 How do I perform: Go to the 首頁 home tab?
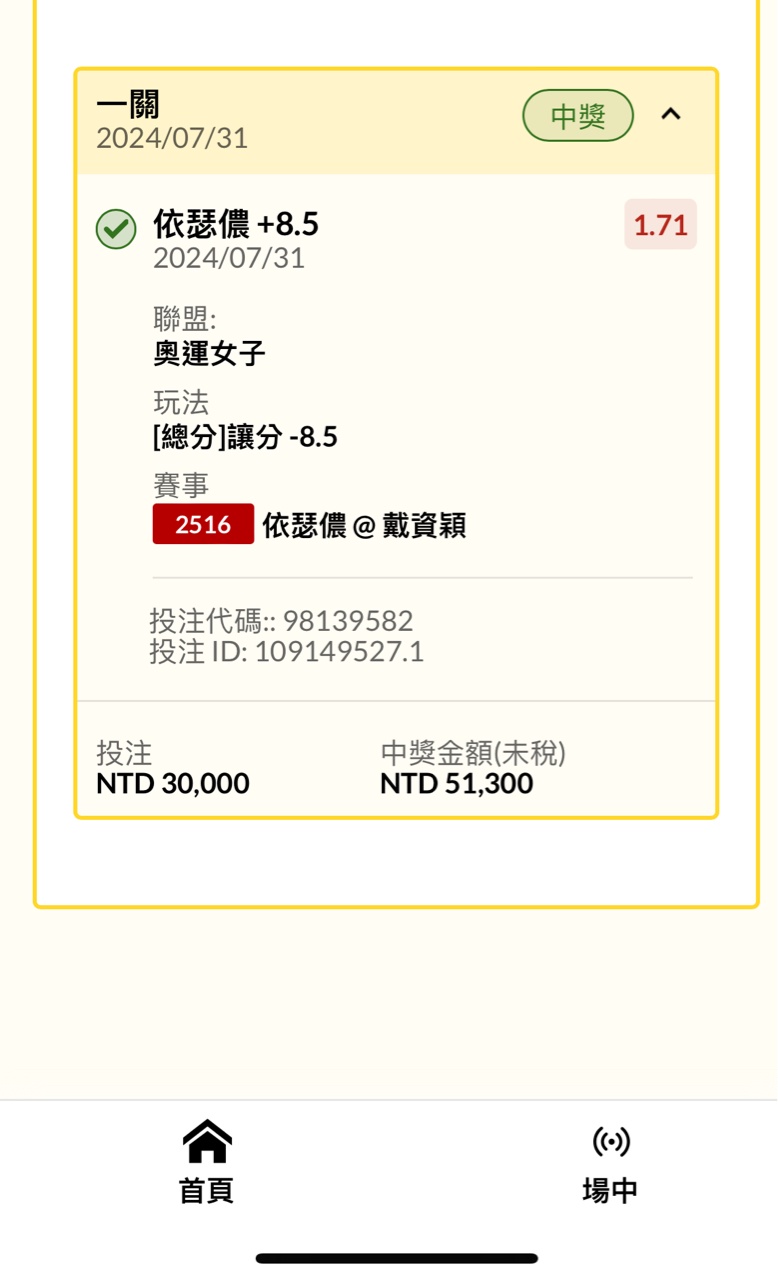206,1162
